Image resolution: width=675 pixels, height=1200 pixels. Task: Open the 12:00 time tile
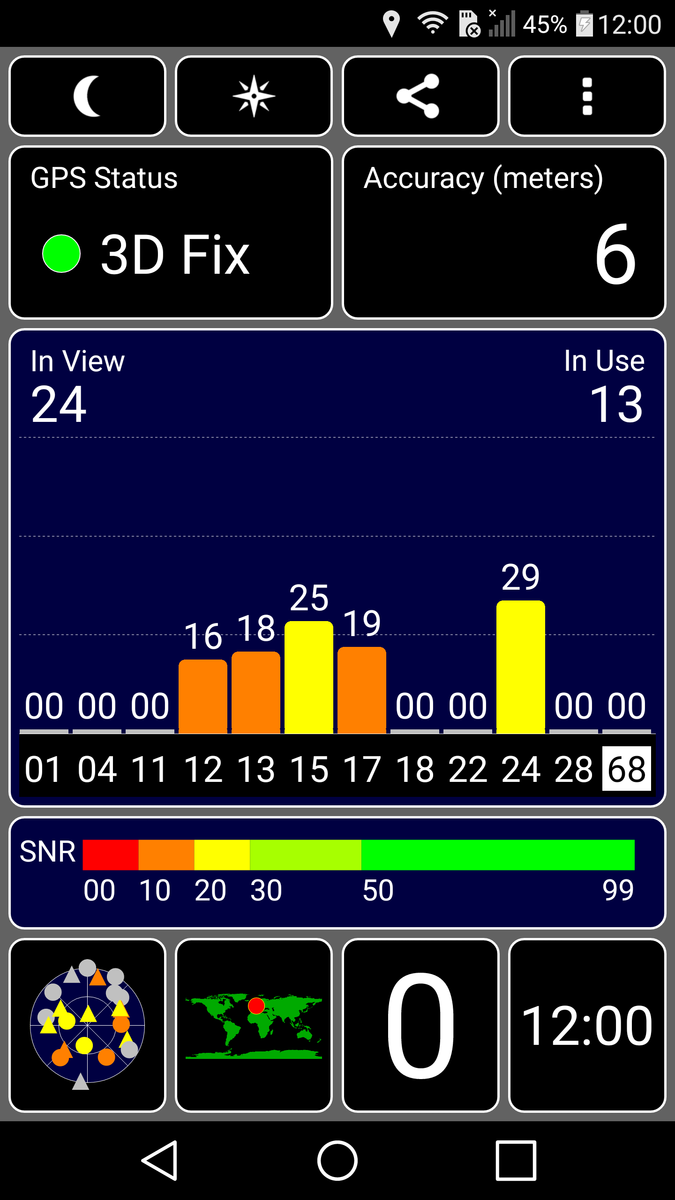click(587, 1025)
